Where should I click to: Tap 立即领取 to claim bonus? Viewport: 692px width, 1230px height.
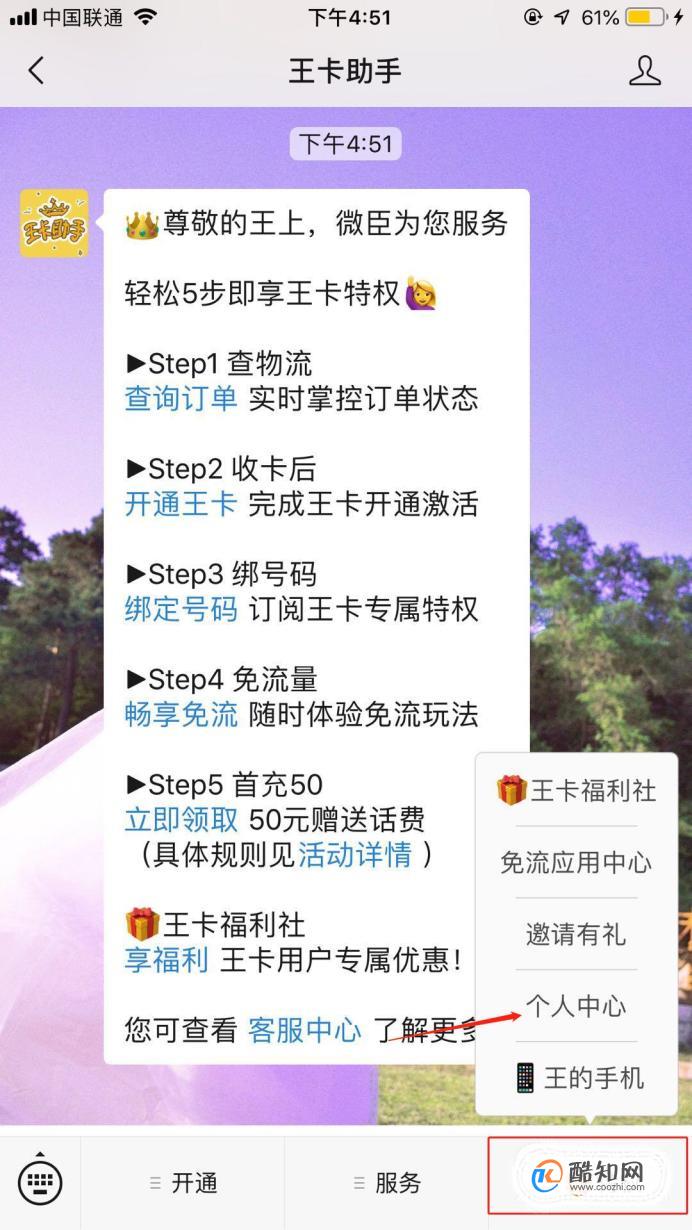[x=180, y=820]
